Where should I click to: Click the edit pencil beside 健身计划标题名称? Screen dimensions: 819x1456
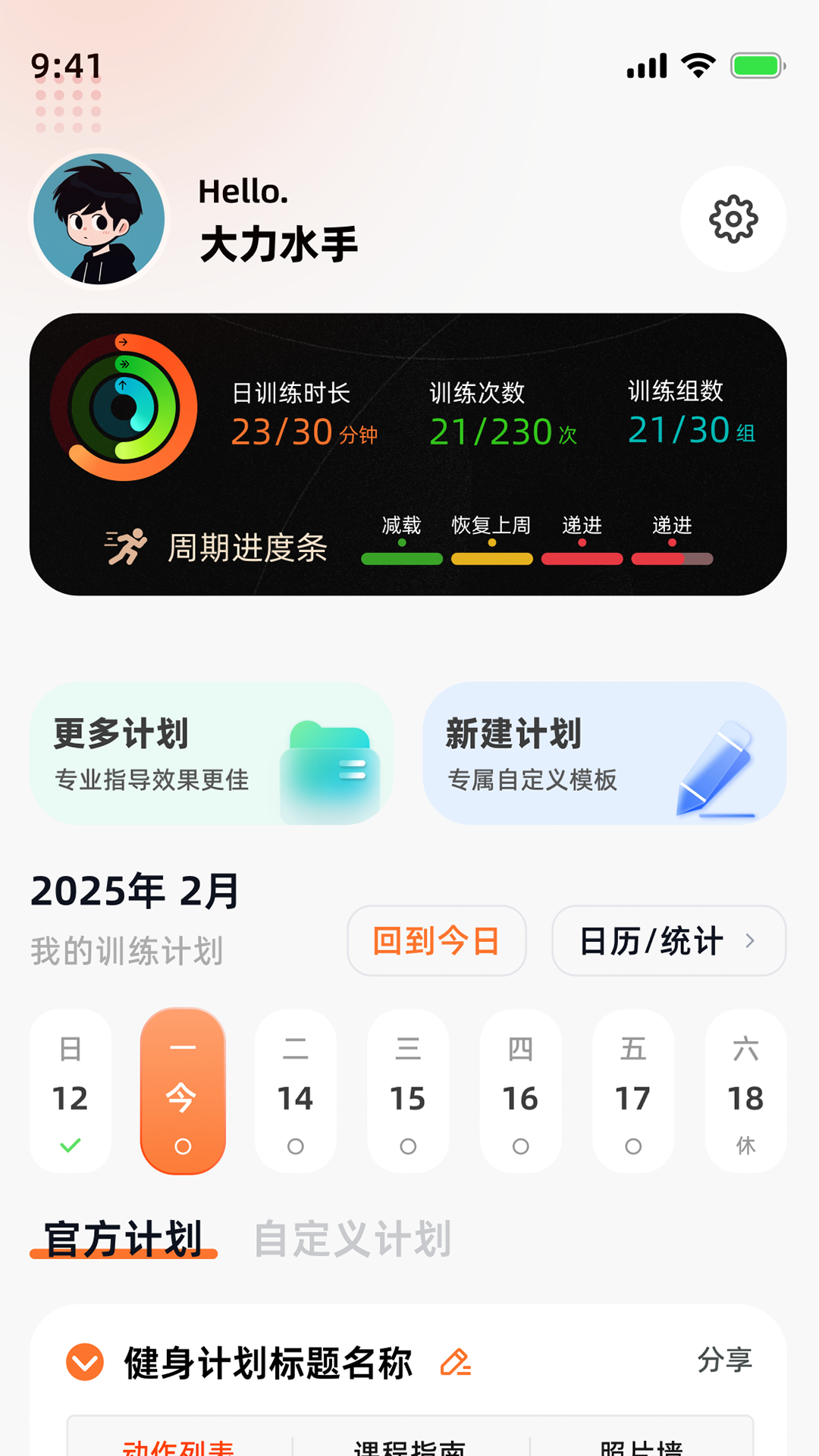point(456,1360)
